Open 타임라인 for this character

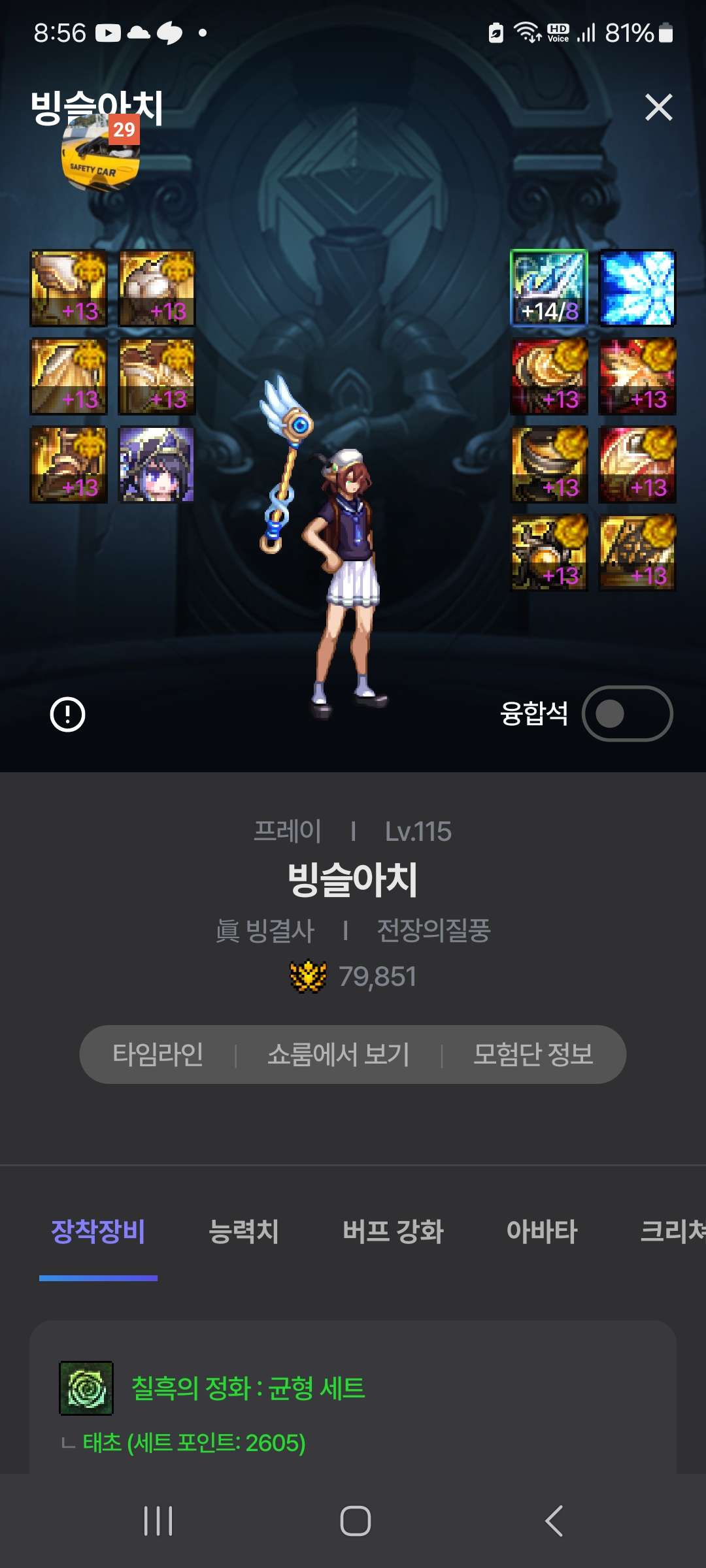(x=158, y=1054)
